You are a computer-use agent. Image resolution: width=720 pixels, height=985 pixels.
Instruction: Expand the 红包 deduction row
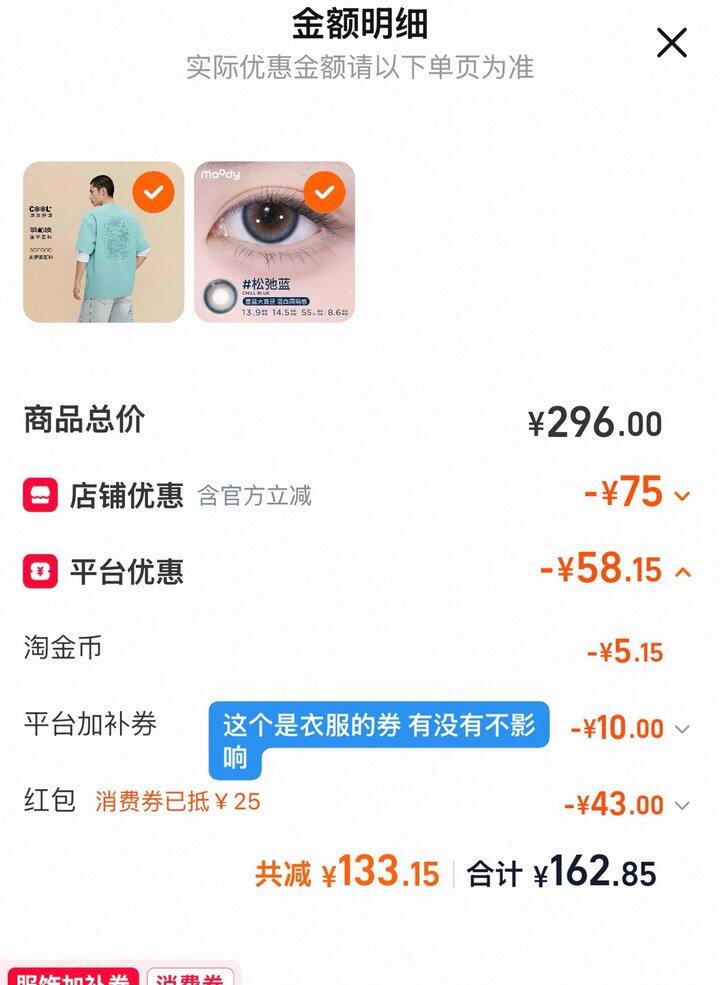(x=683, y=805)
